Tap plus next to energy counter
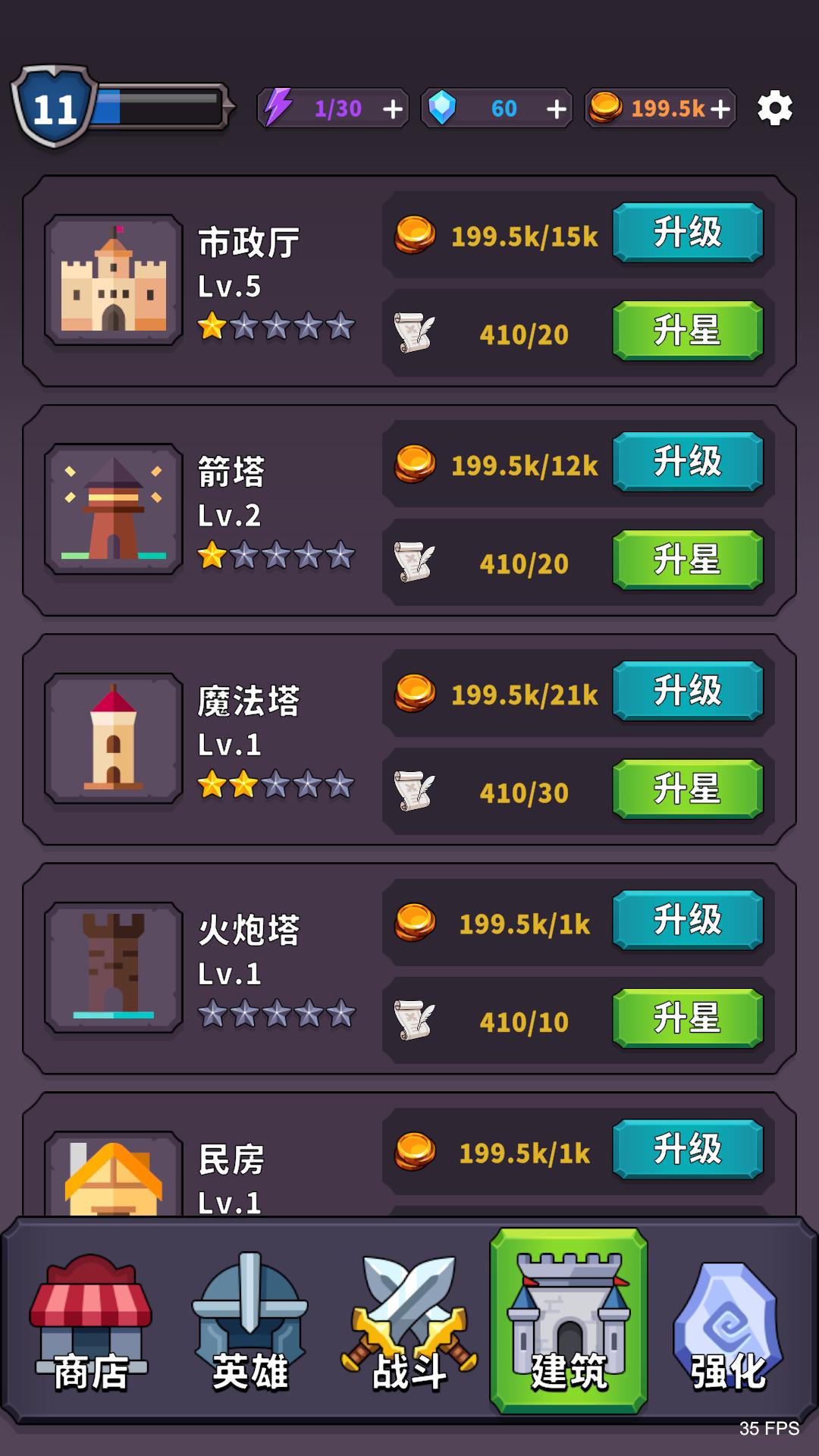 click(393, 108)
